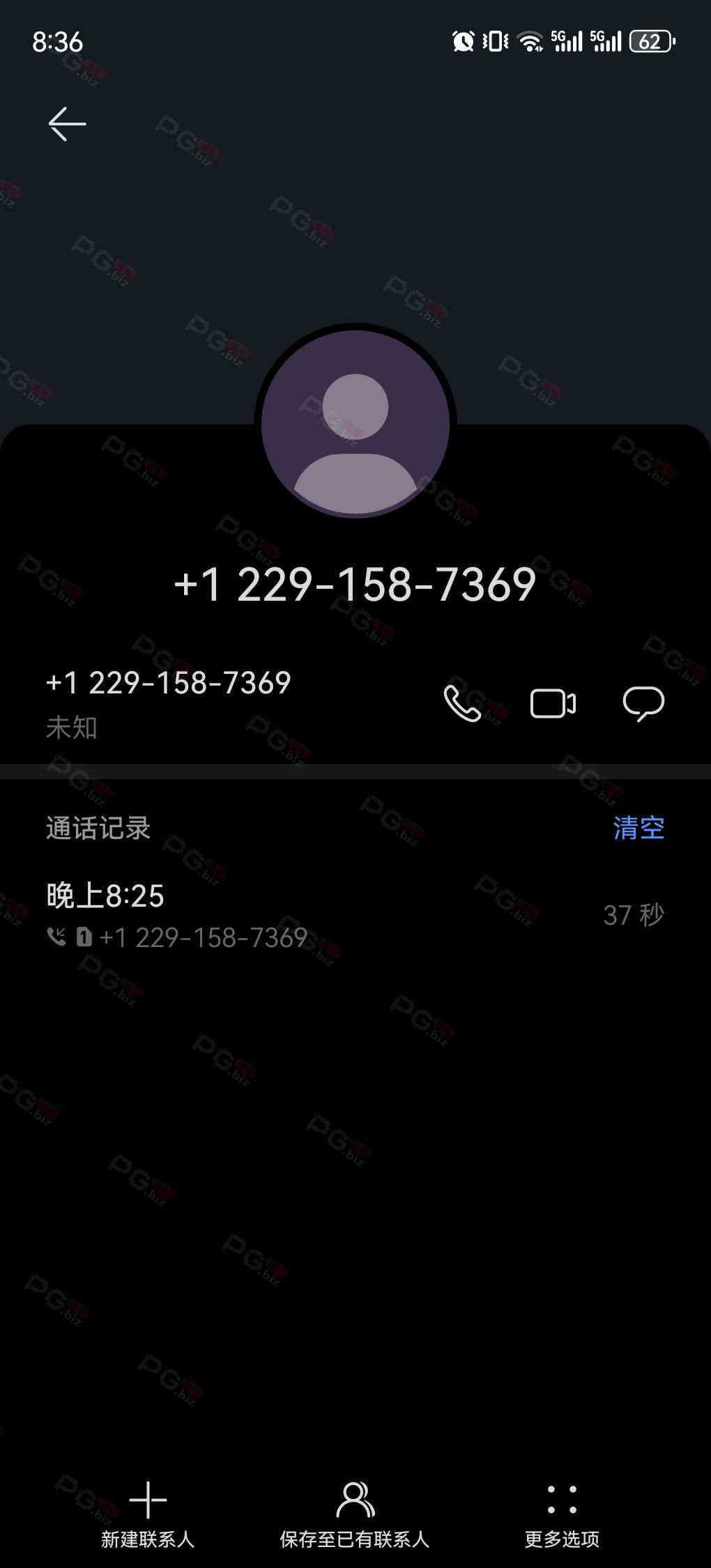Send a message to this number
Viewport: 711px width, 1568px height.
643,703
